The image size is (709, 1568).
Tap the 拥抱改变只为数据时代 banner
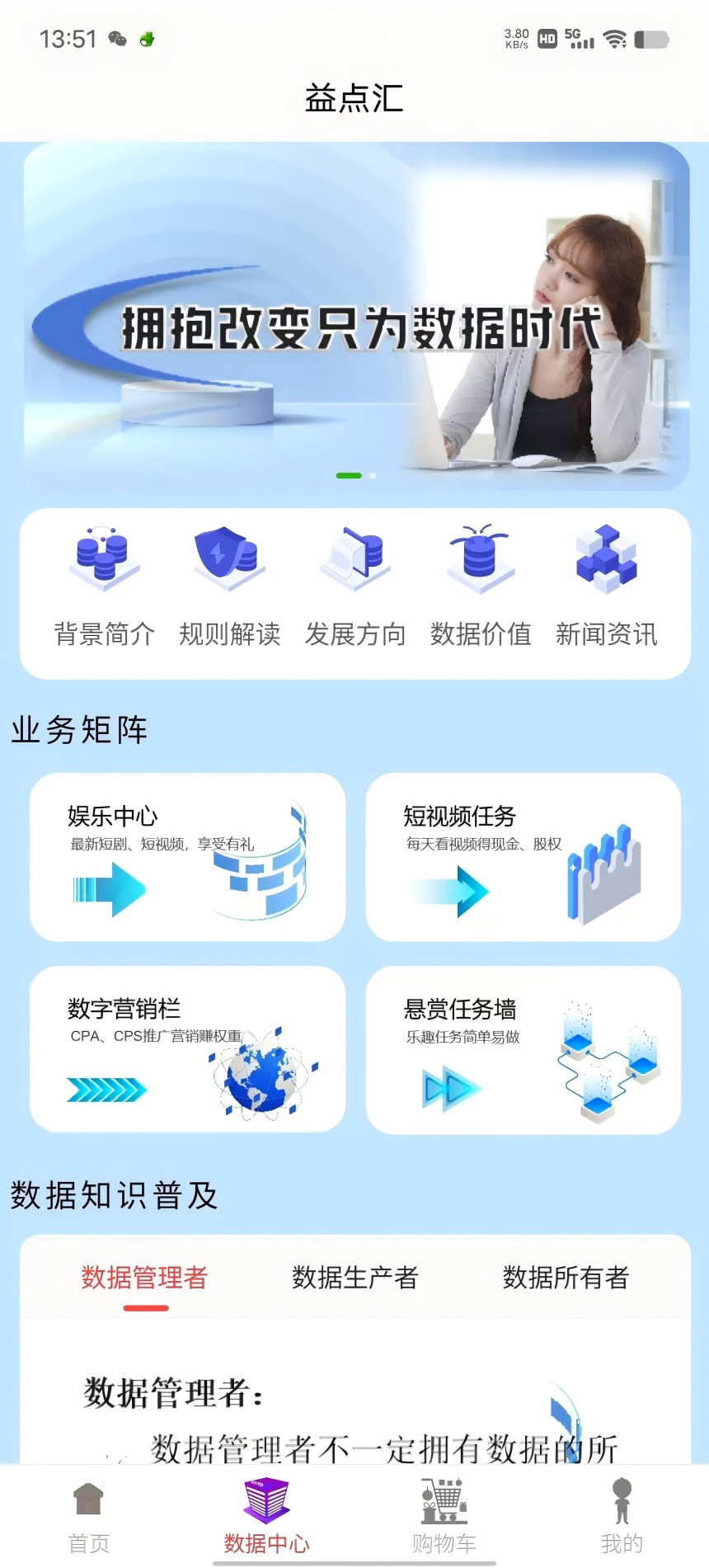(356, 317)
